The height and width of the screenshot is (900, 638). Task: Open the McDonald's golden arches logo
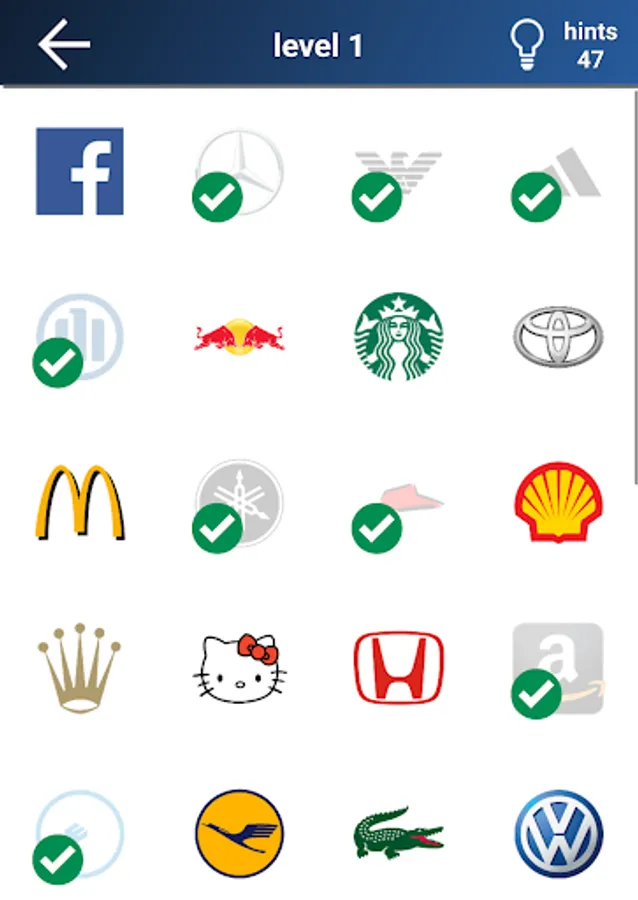(80, 503)
